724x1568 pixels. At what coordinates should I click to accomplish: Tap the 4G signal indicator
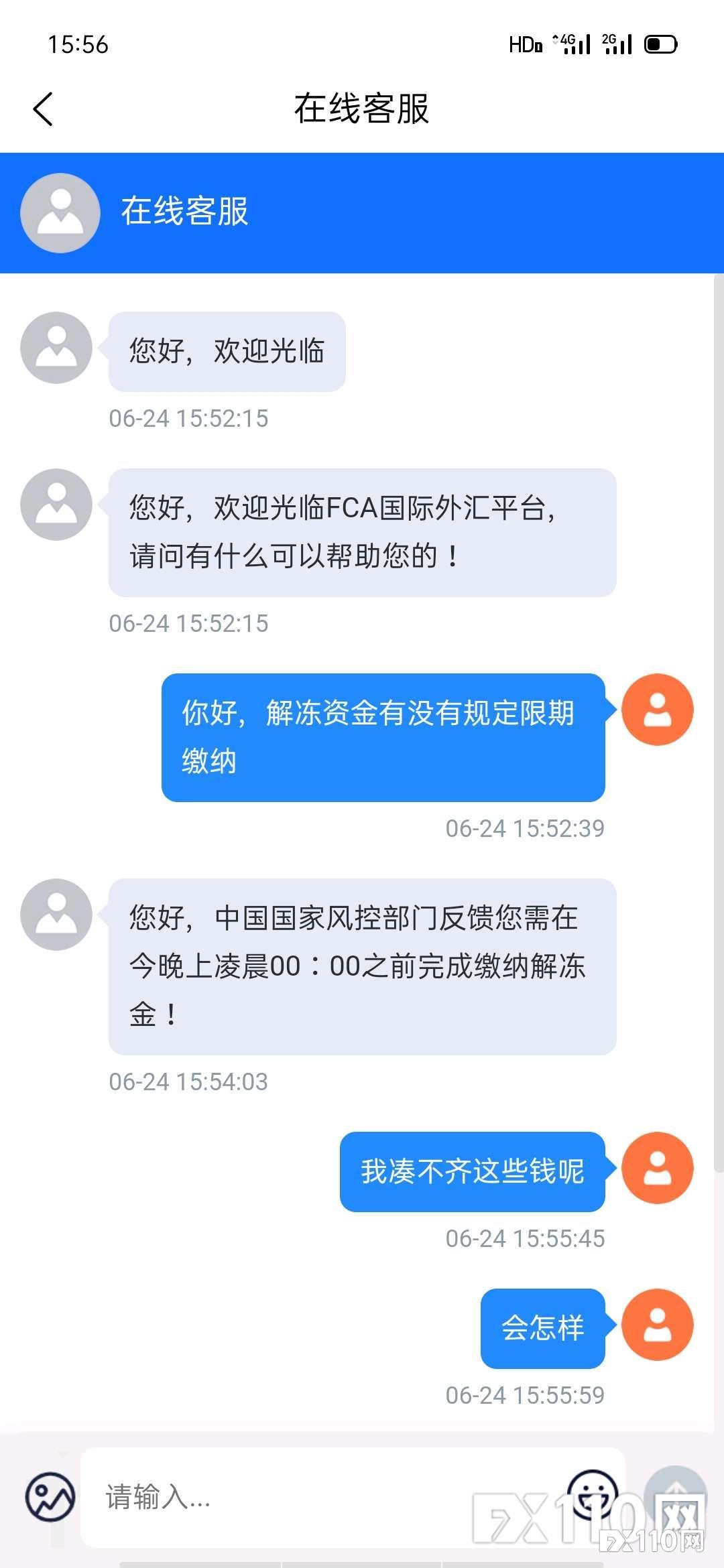(x=573, y=44)
